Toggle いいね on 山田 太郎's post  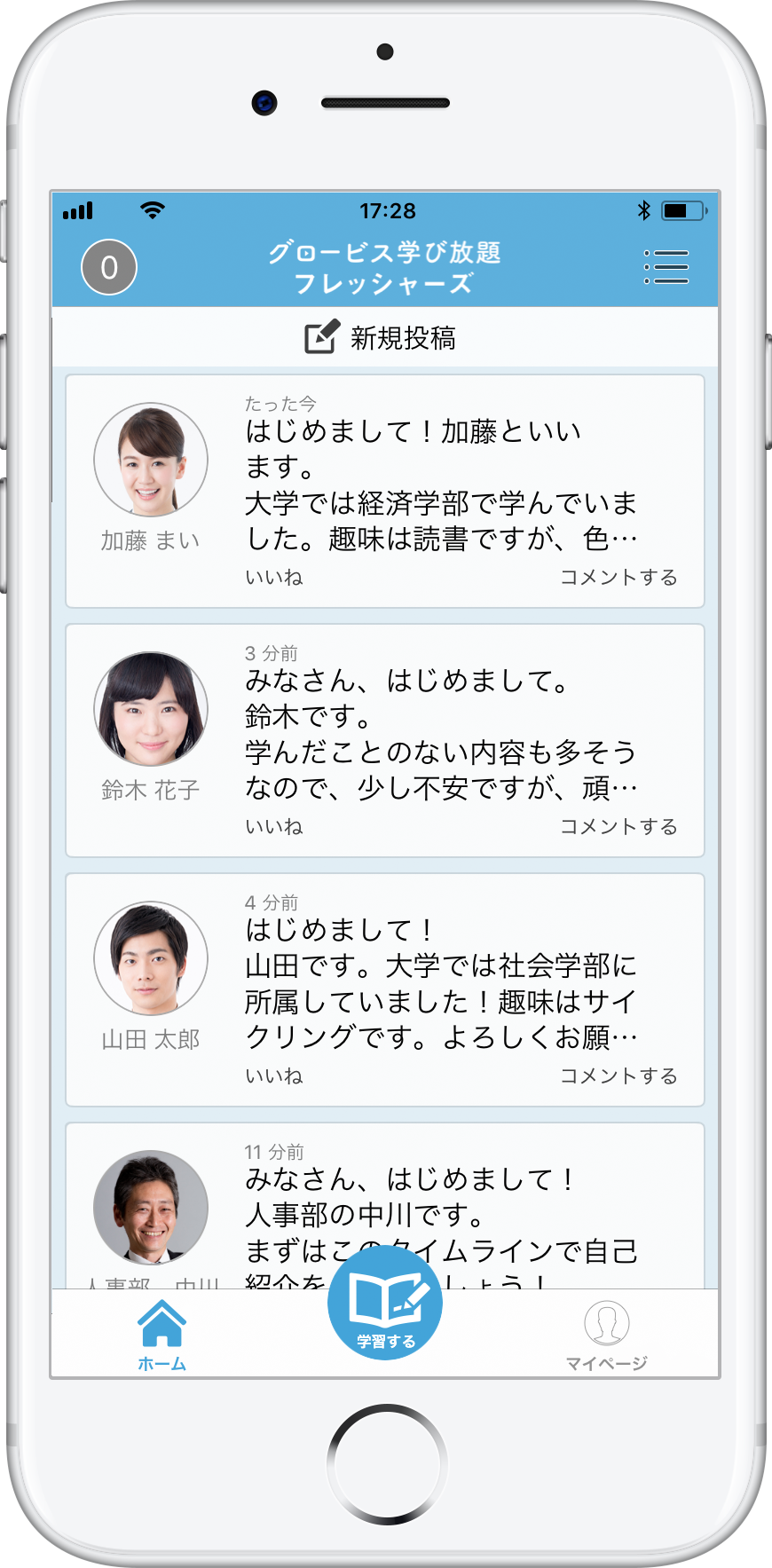click(274, 1076)
